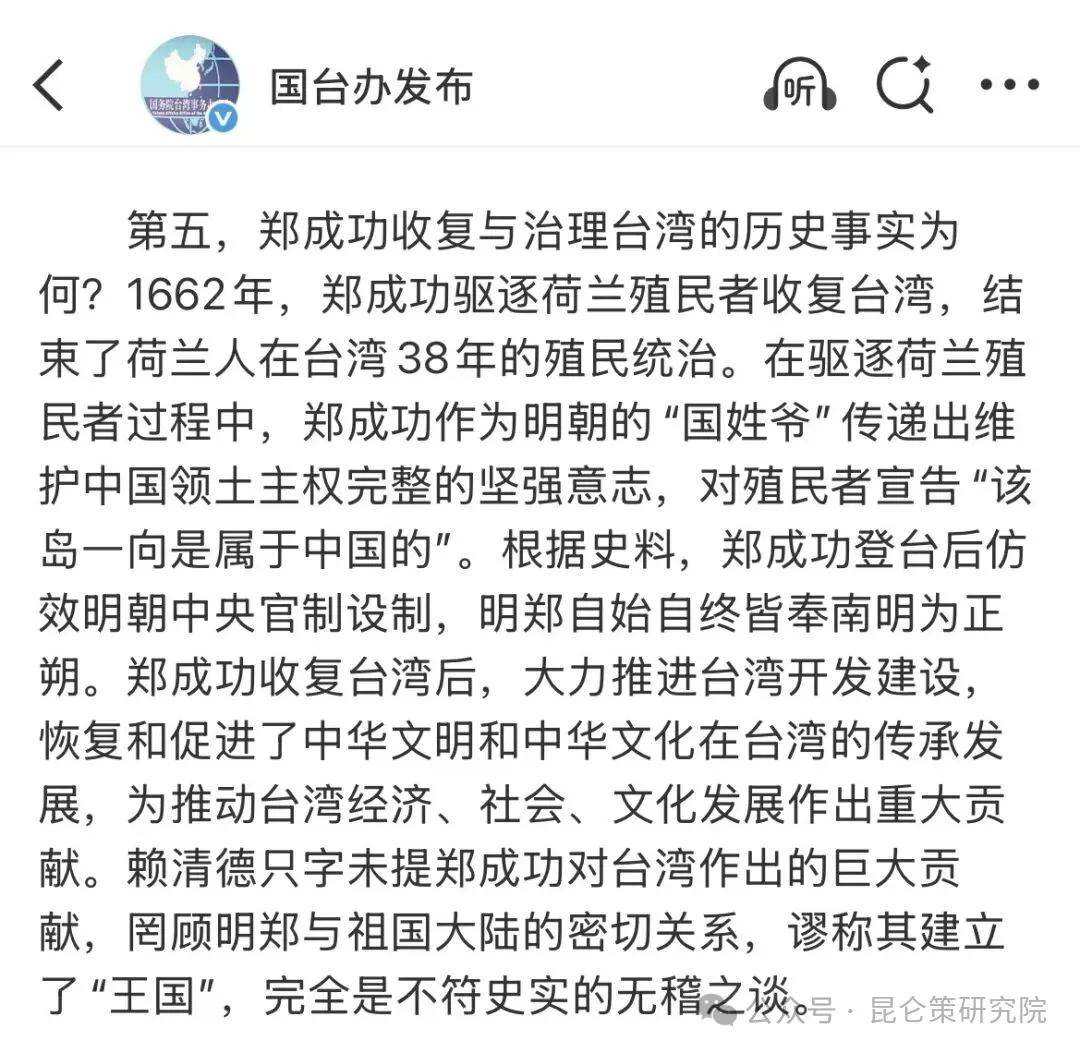
Task: Open the 国台办发布 account avatar
Action: point(190,86)
